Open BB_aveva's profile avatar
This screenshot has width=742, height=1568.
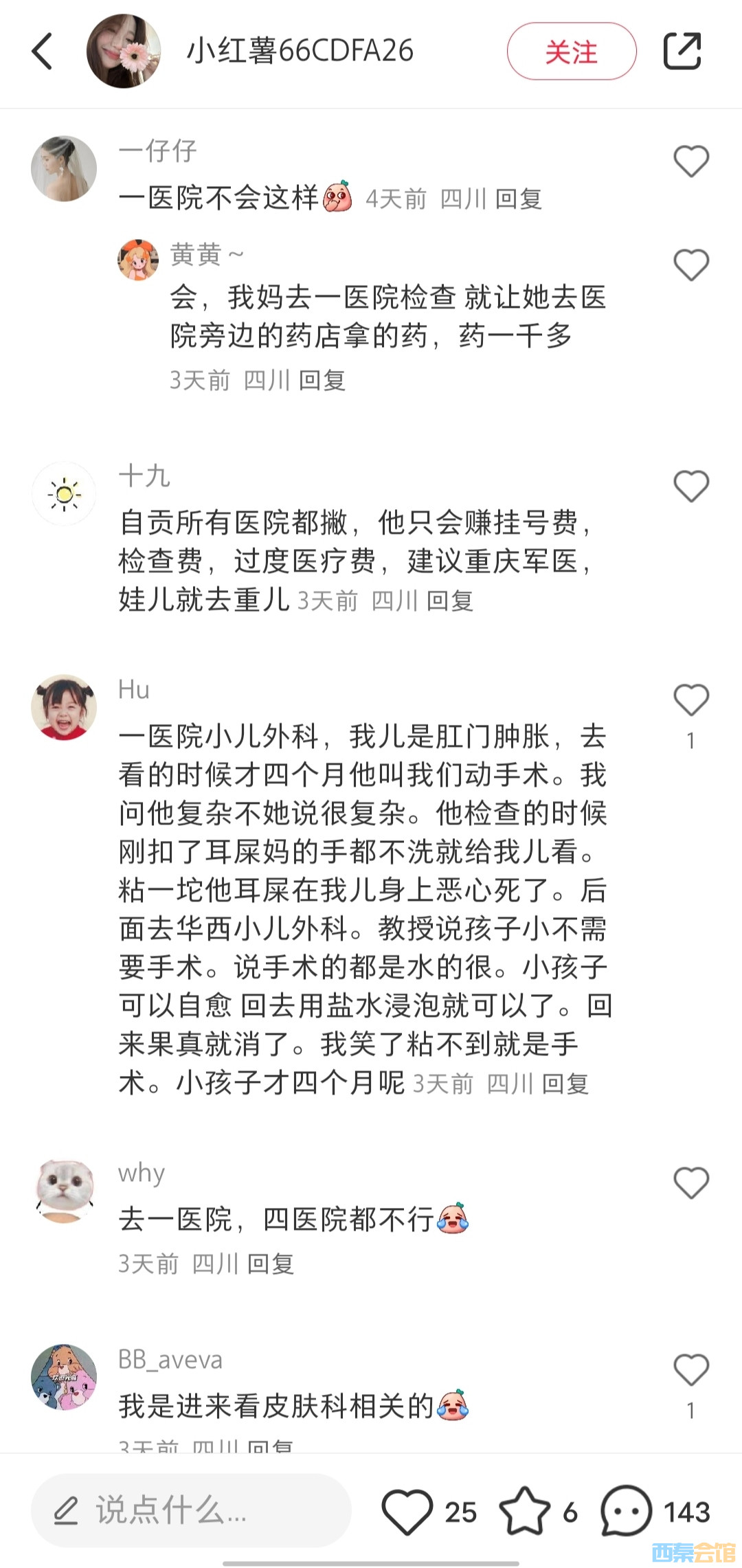pos(64,1377)
